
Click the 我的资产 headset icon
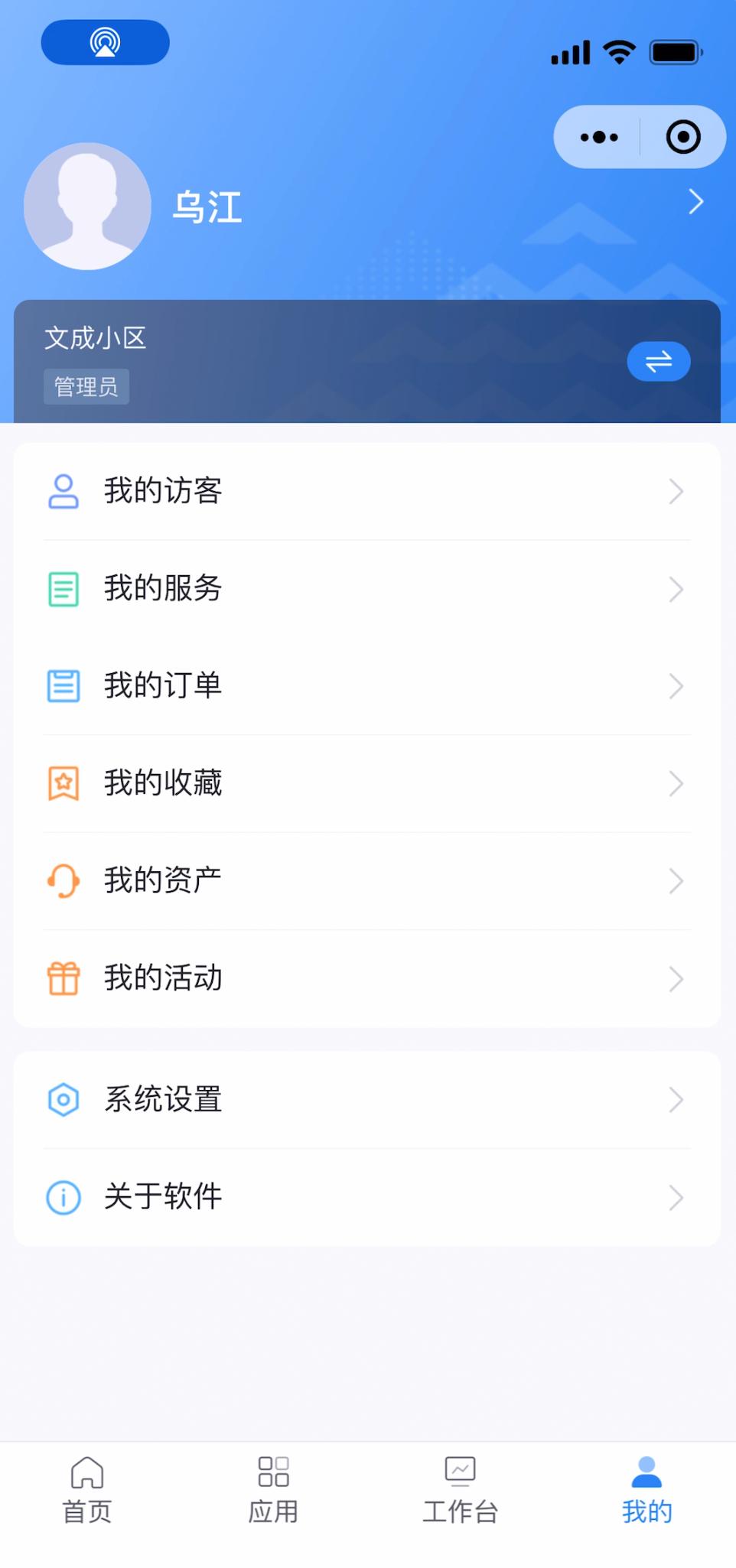[x=64, y=880]
